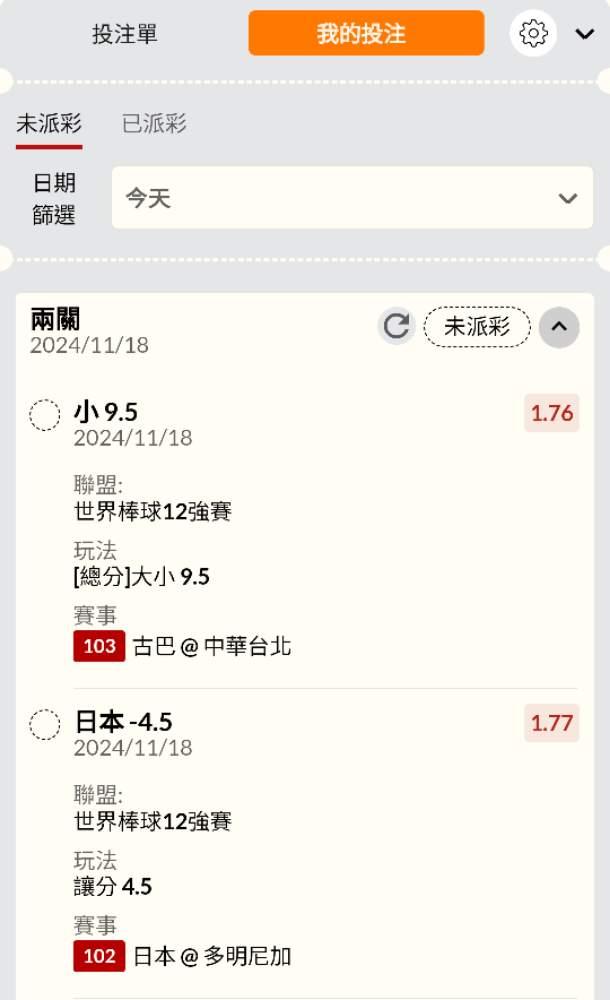Screen dimensions: 610x1000
Task: Collapse the bet slip panel chevron
Action: [585, 34]
